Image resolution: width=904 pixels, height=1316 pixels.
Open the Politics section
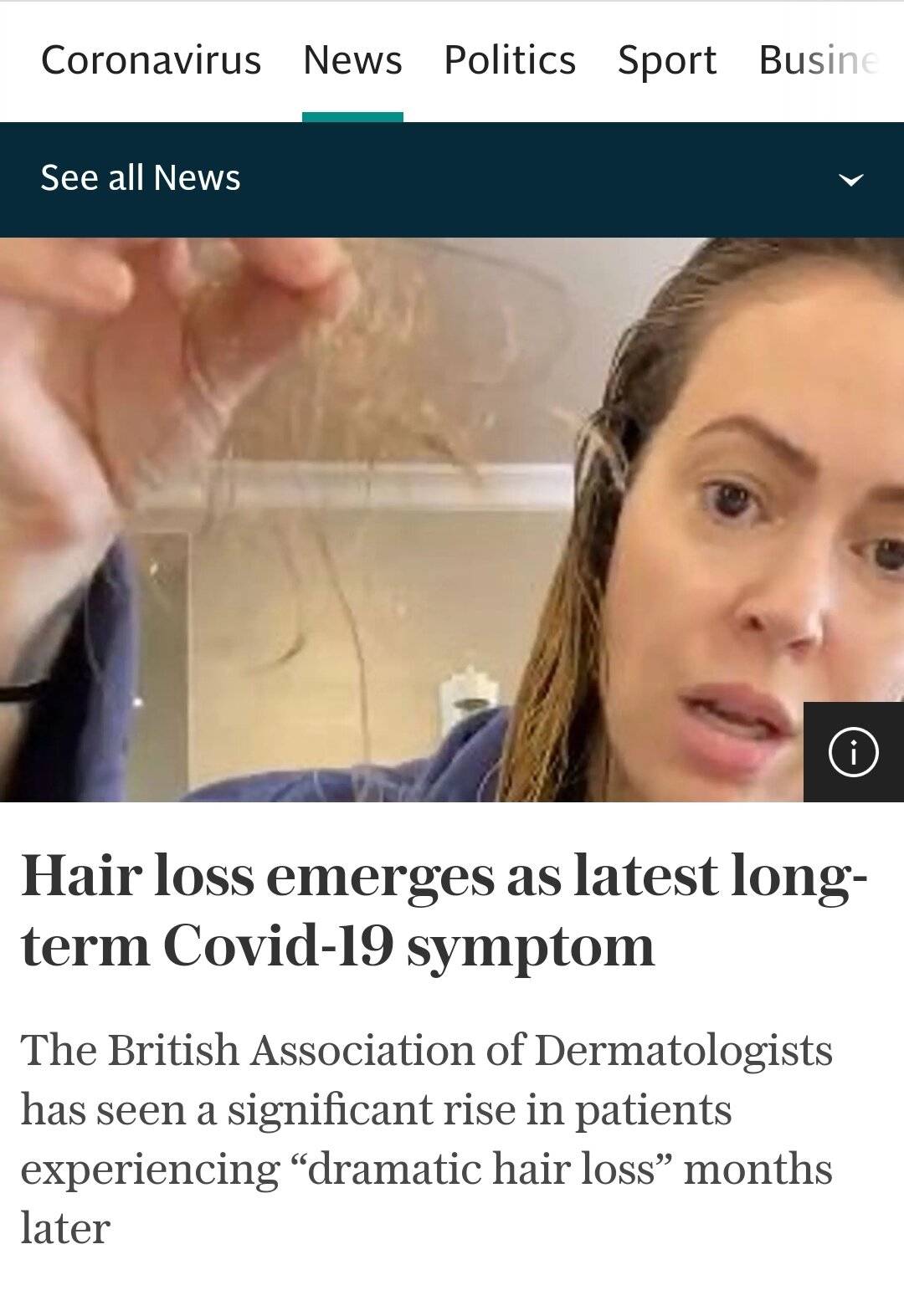tap(510, 60)
